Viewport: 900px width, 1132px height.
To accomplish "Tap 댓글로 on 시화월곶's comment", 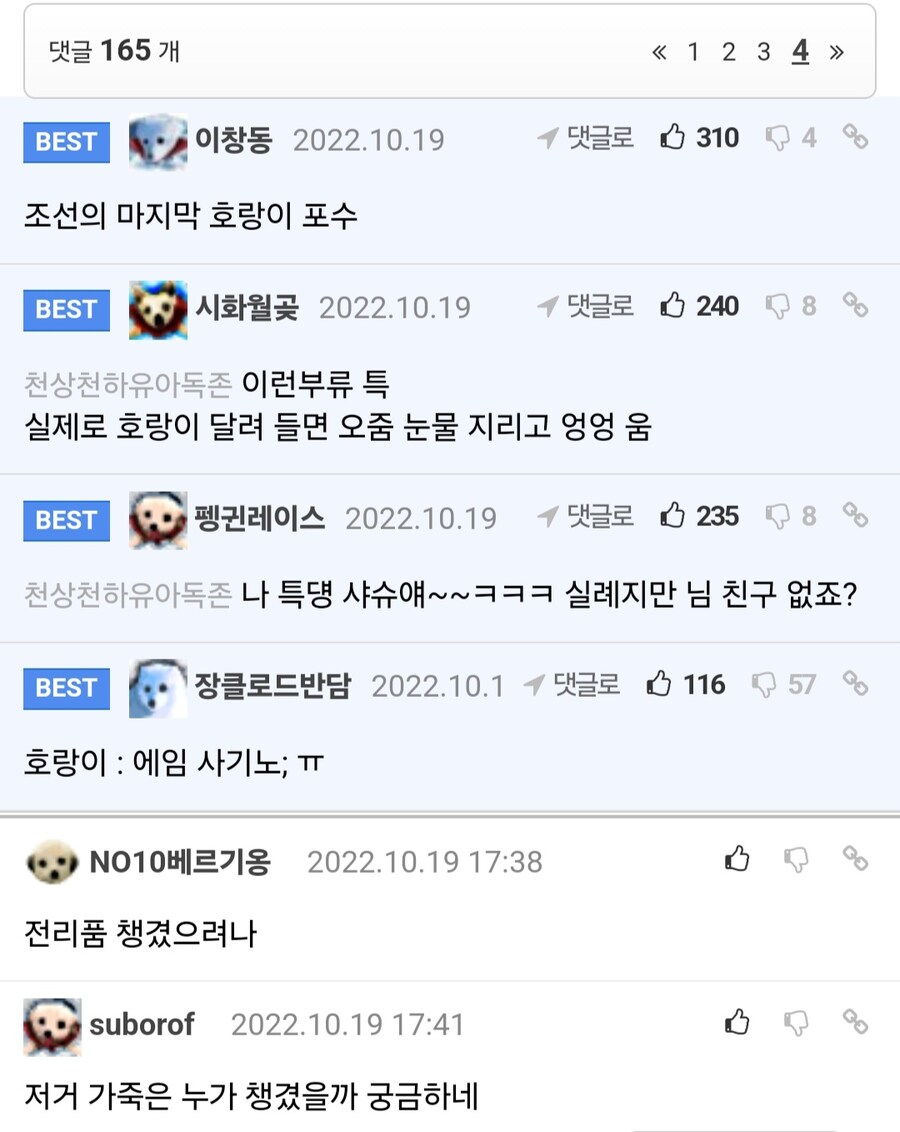I will point(587,305).
